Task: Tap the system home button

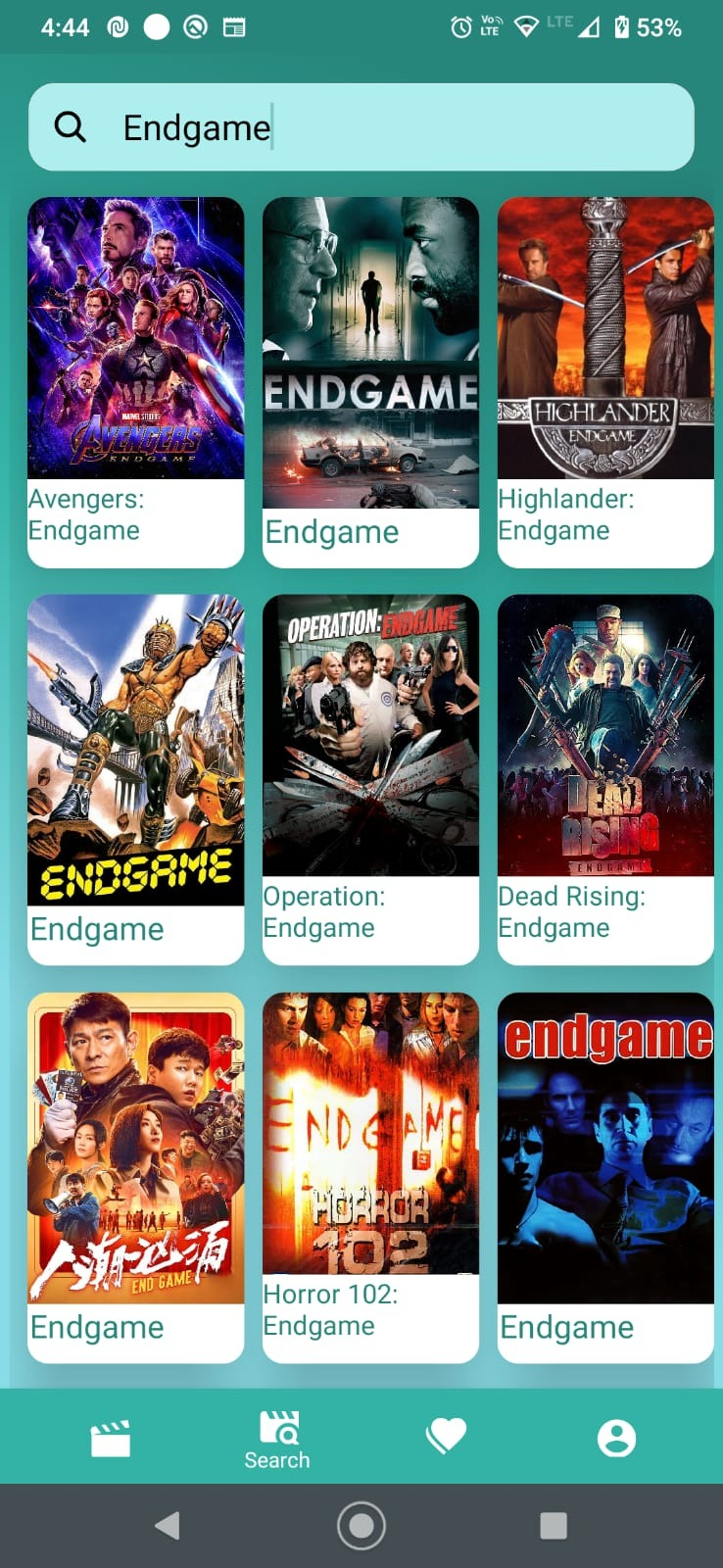Action: [x=361, y=1525]
